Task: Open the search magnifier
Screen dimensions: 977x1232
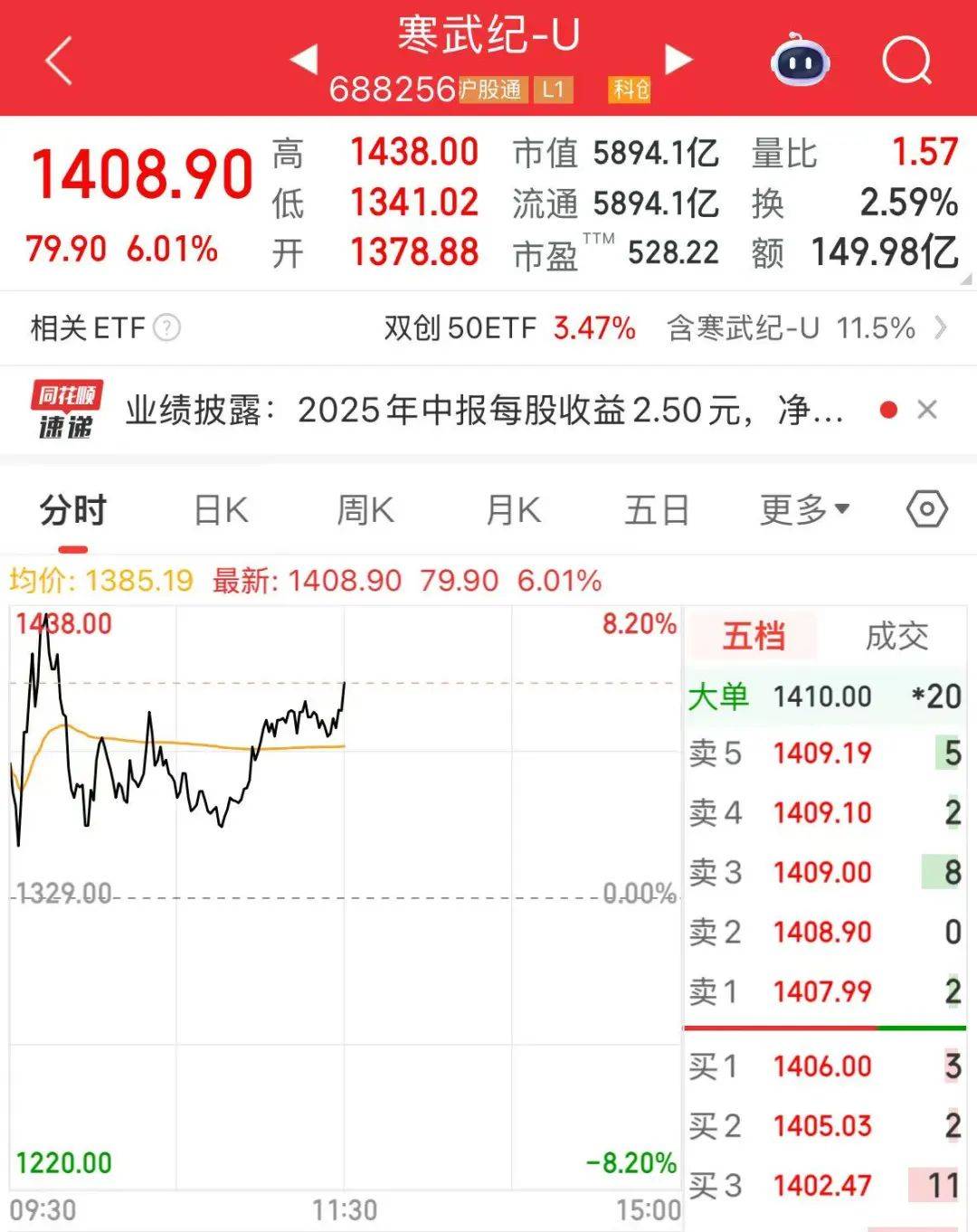Action: coord(907,62)
